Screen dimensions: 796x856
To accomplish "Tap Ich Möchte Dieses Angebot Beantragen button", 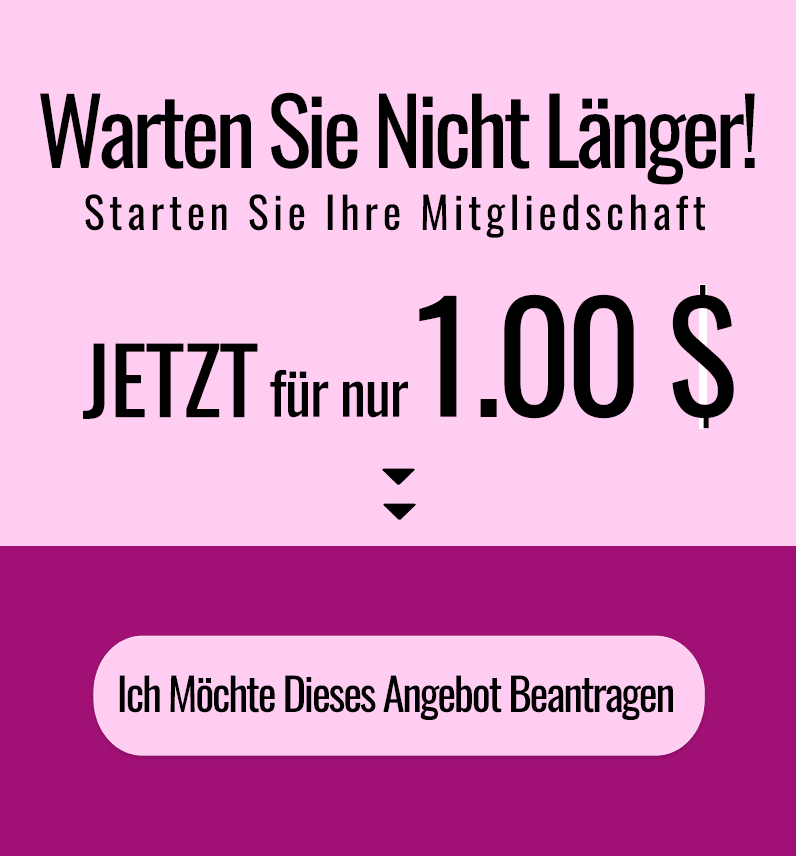I will click(398, 695).
